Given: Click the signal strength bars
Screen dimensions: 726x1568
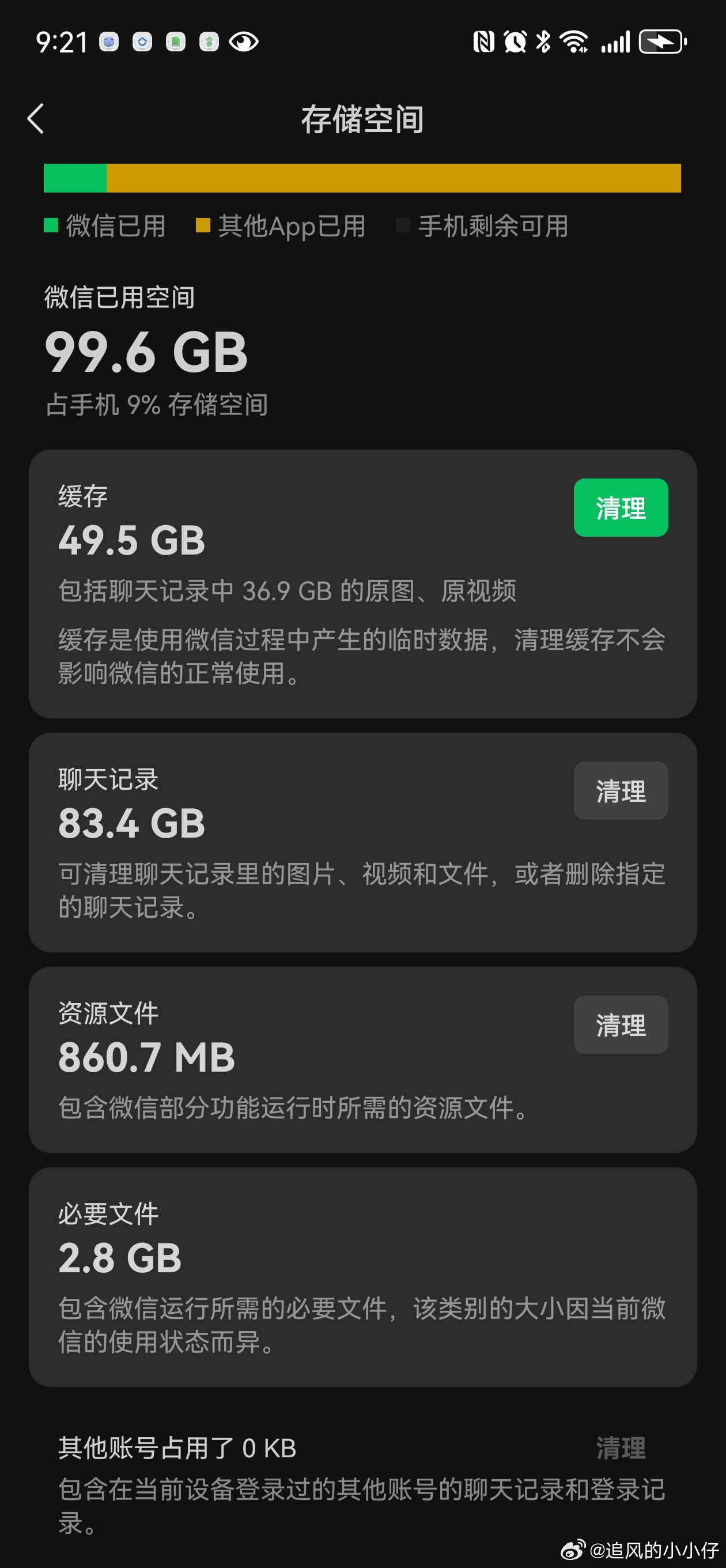Looking at the screenshot, I should (x=615, y=43).
